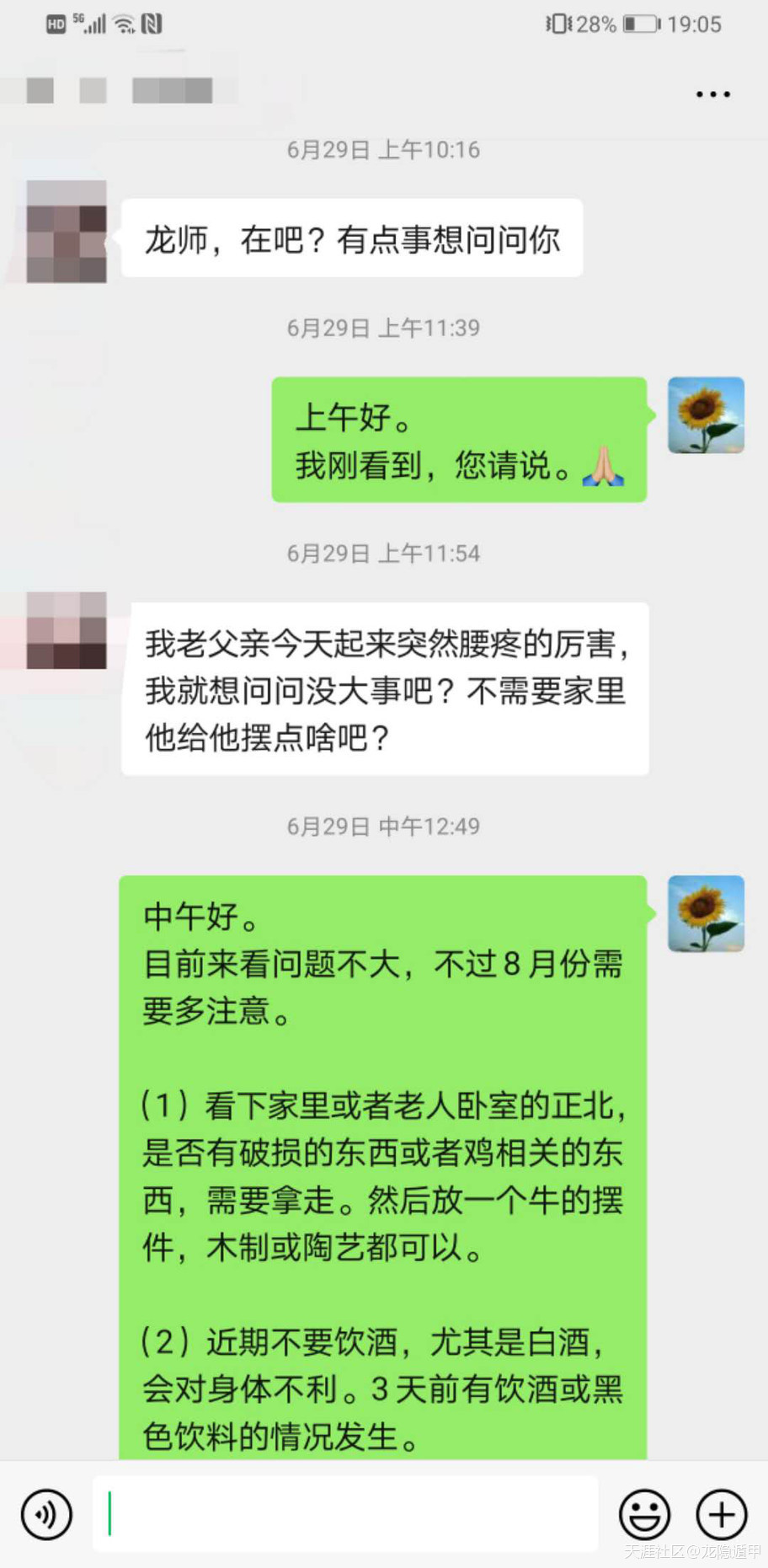
Task: Focus the message text input field
Action: point(345,1514)
